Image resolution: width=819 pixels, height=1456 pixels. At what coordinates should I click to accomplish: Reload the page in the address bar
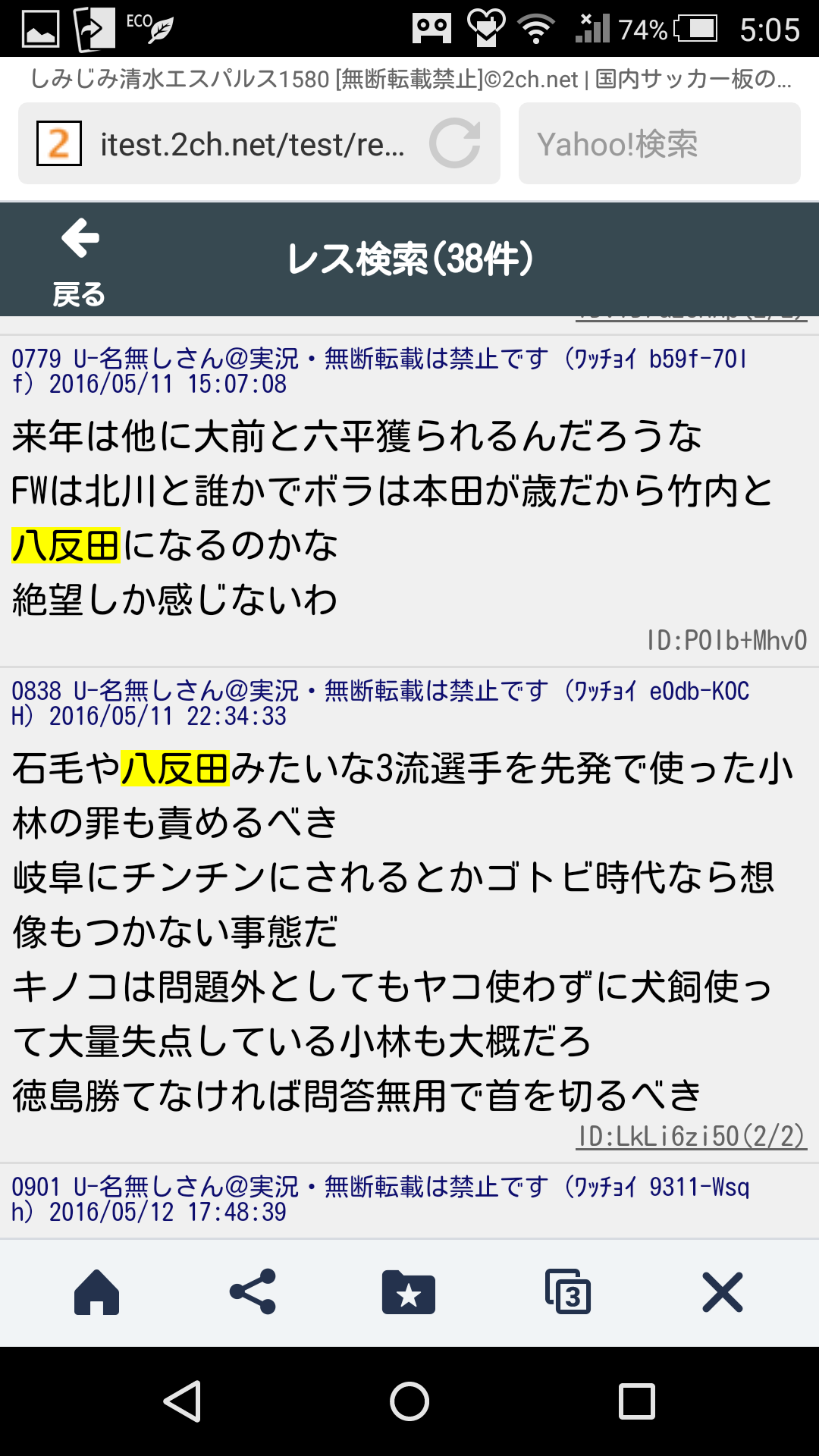(454, 143)
